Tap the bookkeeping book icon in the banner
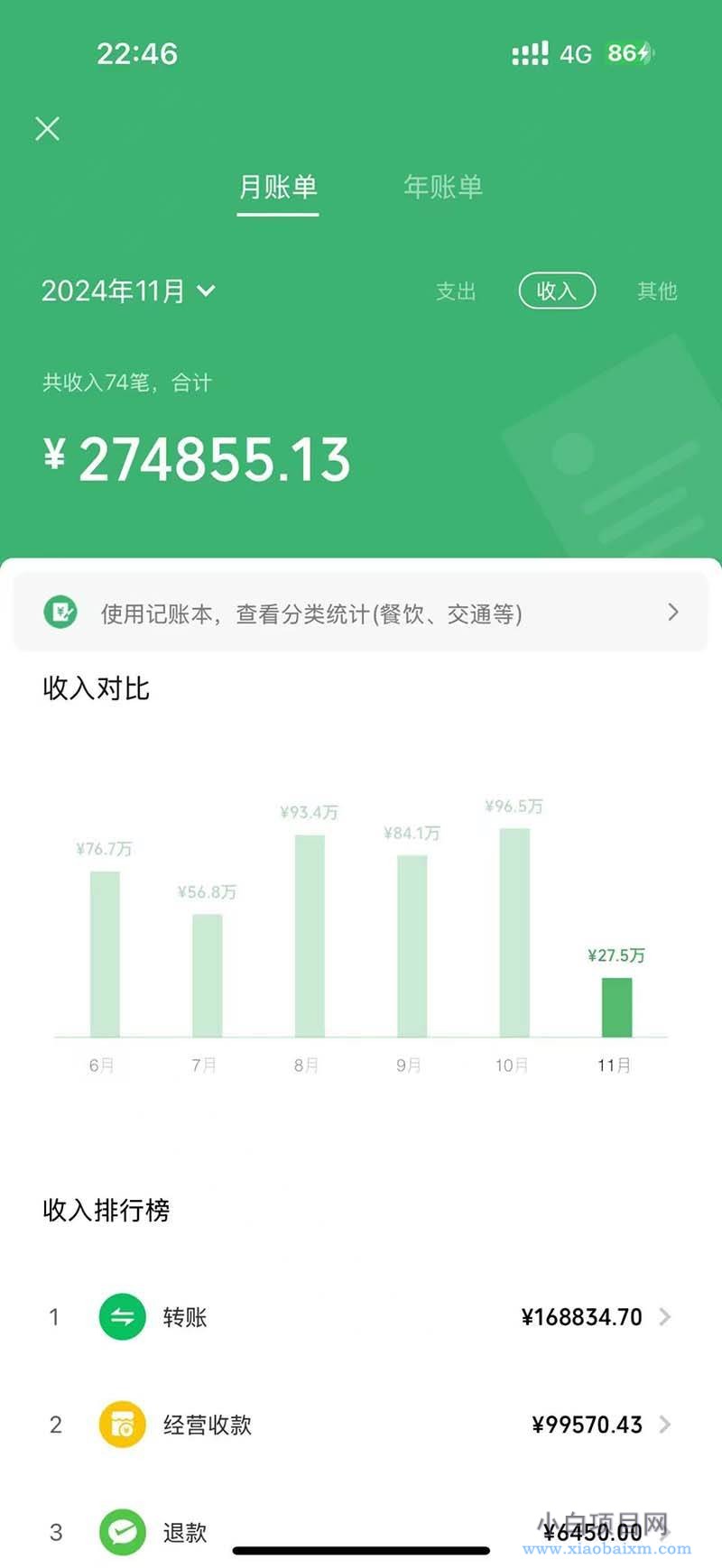The image size is (722, 1568). pos(60,613)
